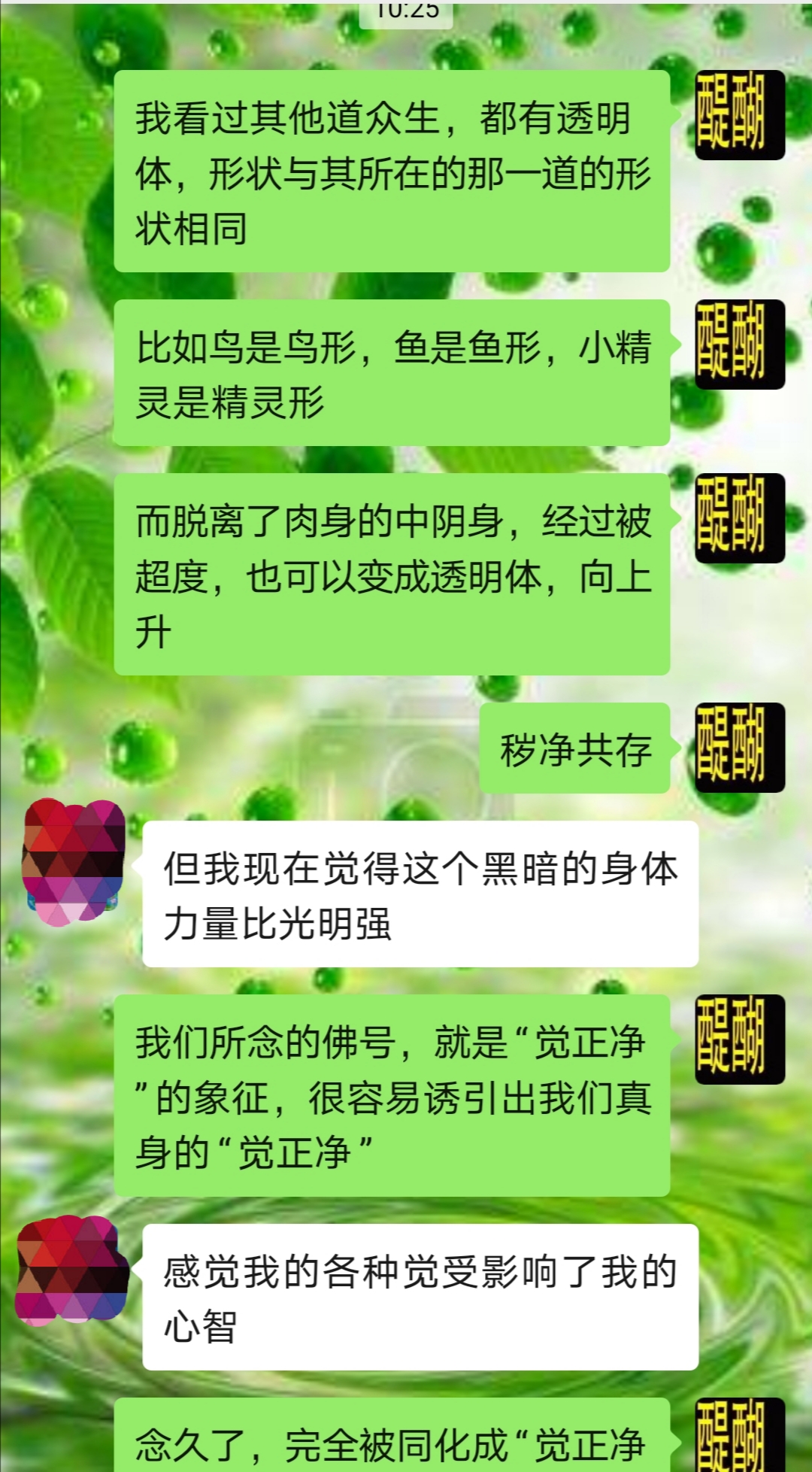This screenshot has height=1472, width=812.
Task: Open sender avatar beside "而脱离了肉身的中阴身" message
Action: click(739, 518)
